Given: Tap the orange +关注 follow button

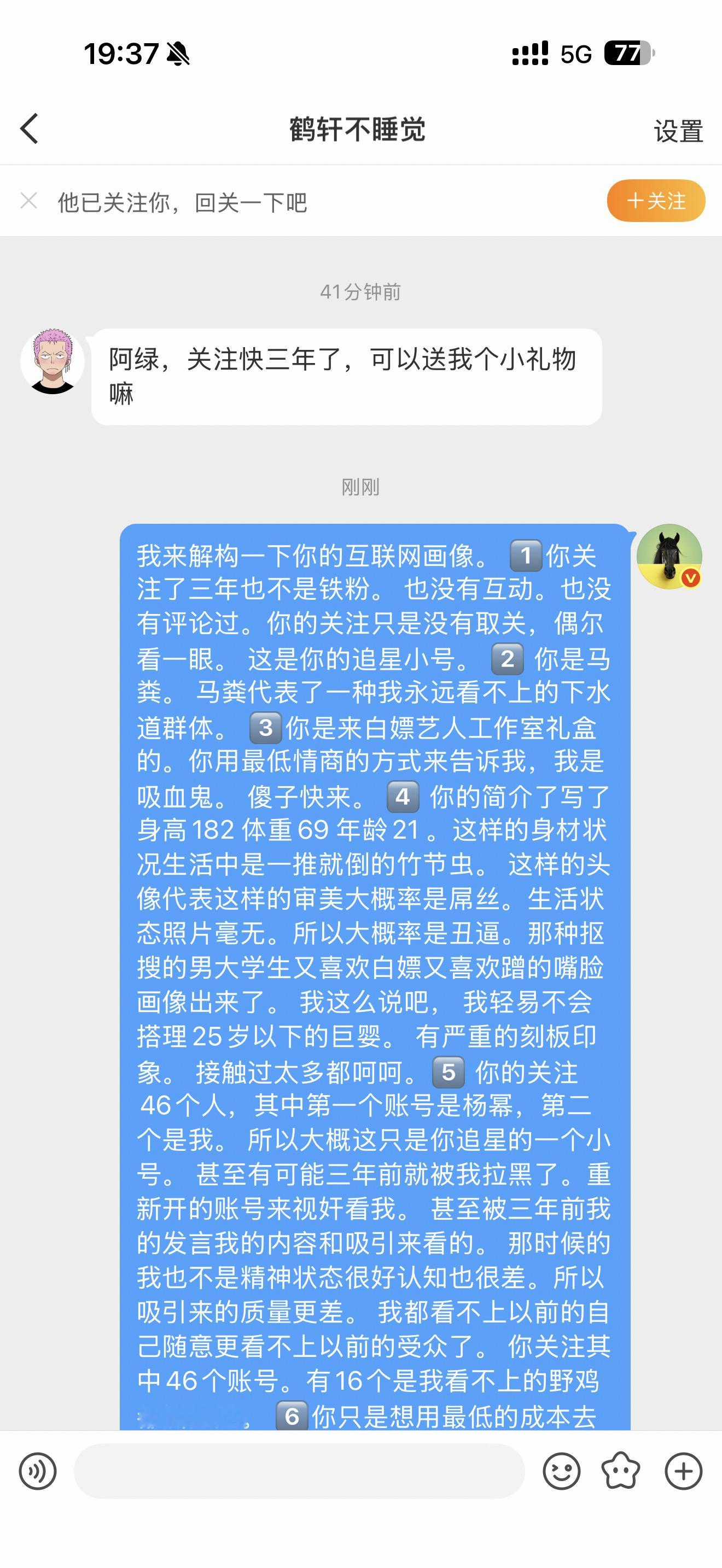Looking at the screenshot, I should (655, 200).
